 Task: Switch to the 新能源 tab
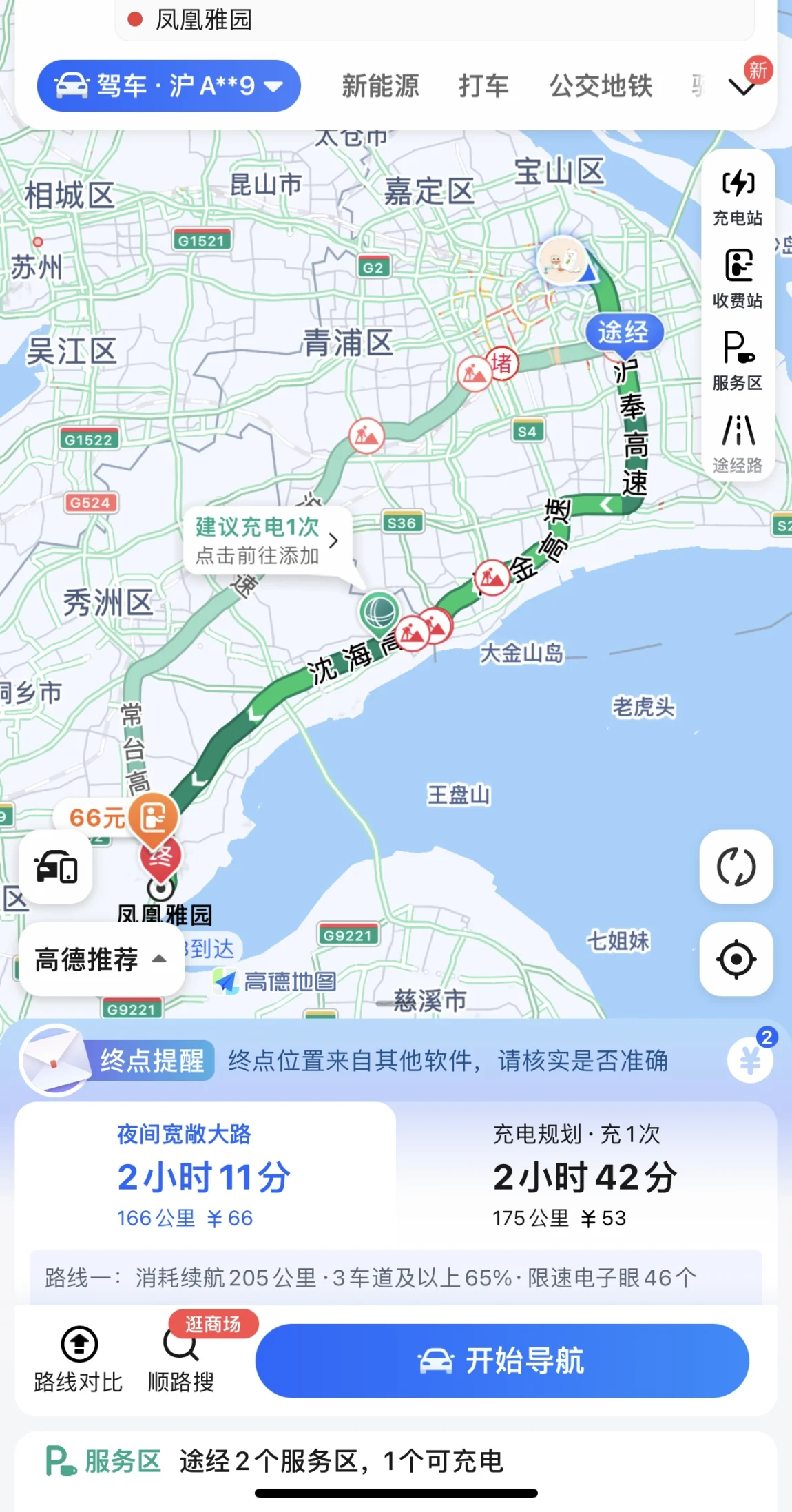click(x=380, y=86)
